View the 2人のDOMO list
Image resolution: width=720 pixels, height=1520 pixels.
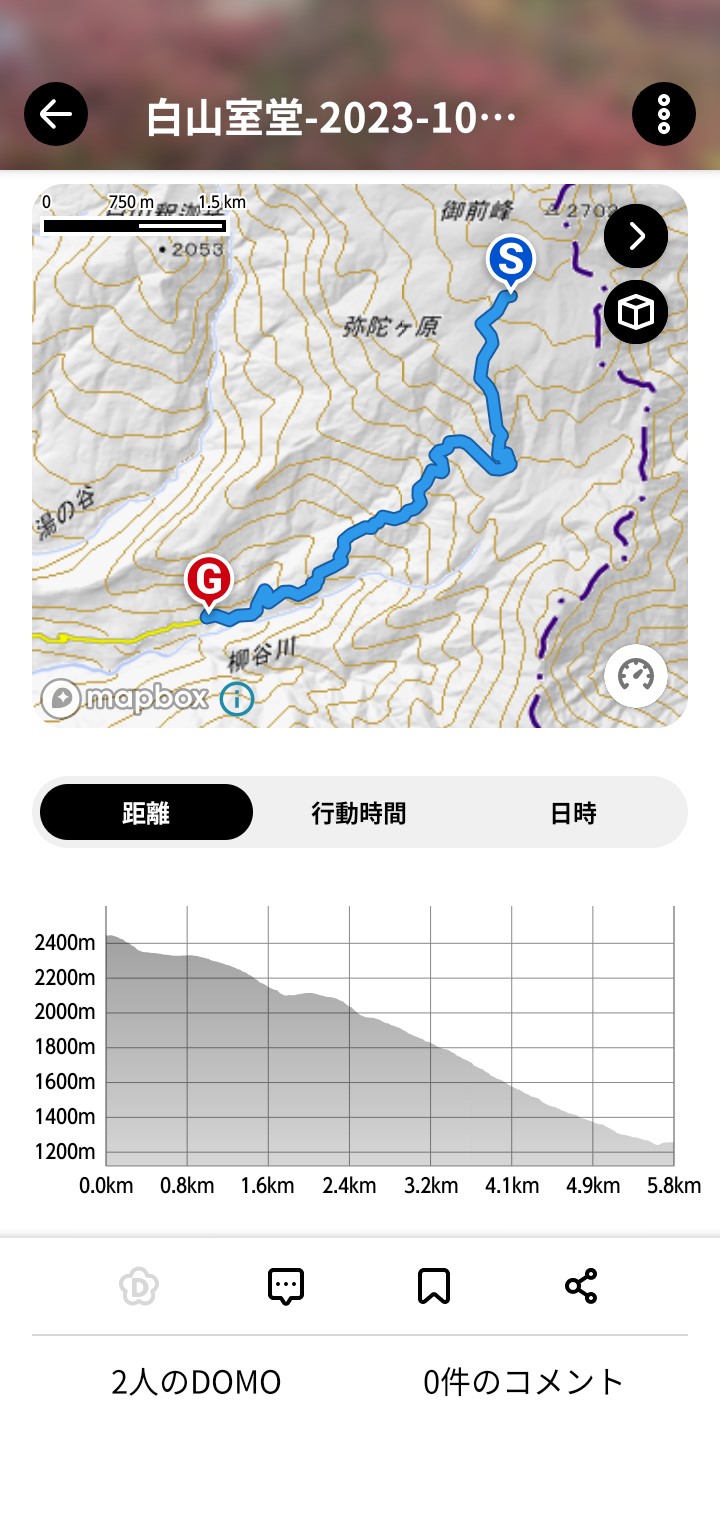196,1382
